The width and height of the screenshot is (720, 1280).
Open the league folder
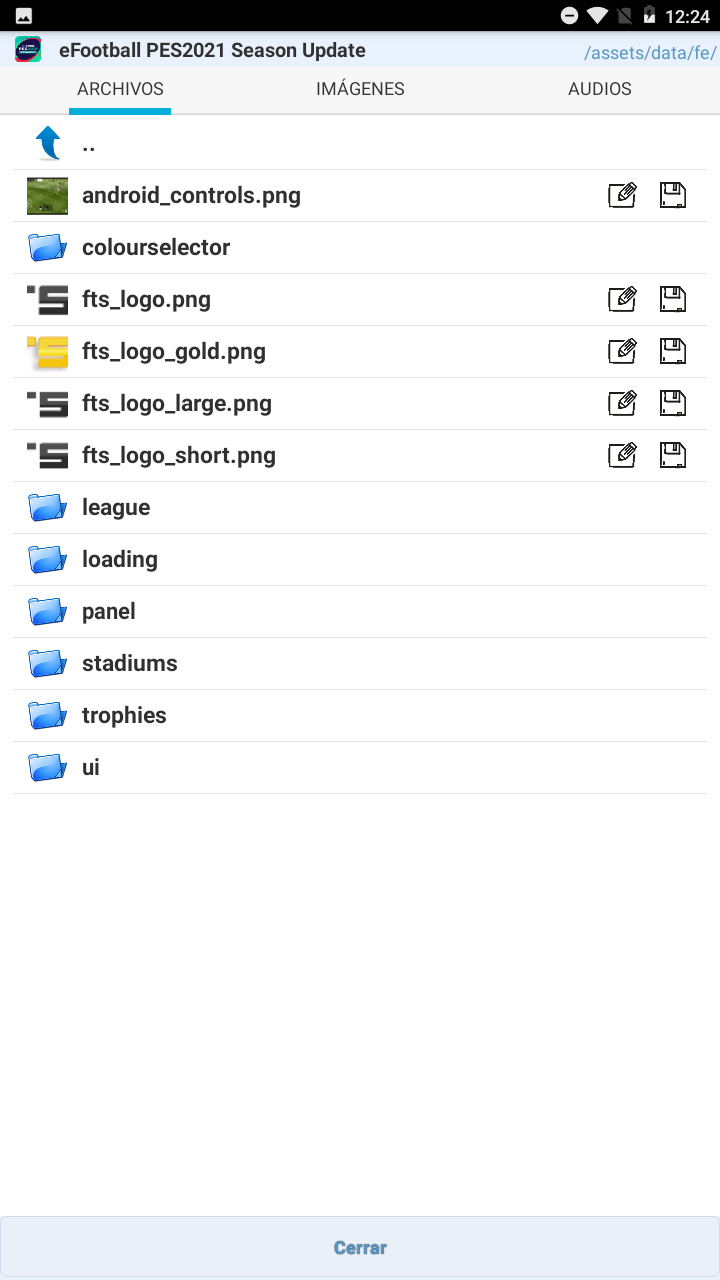point(116,507)
